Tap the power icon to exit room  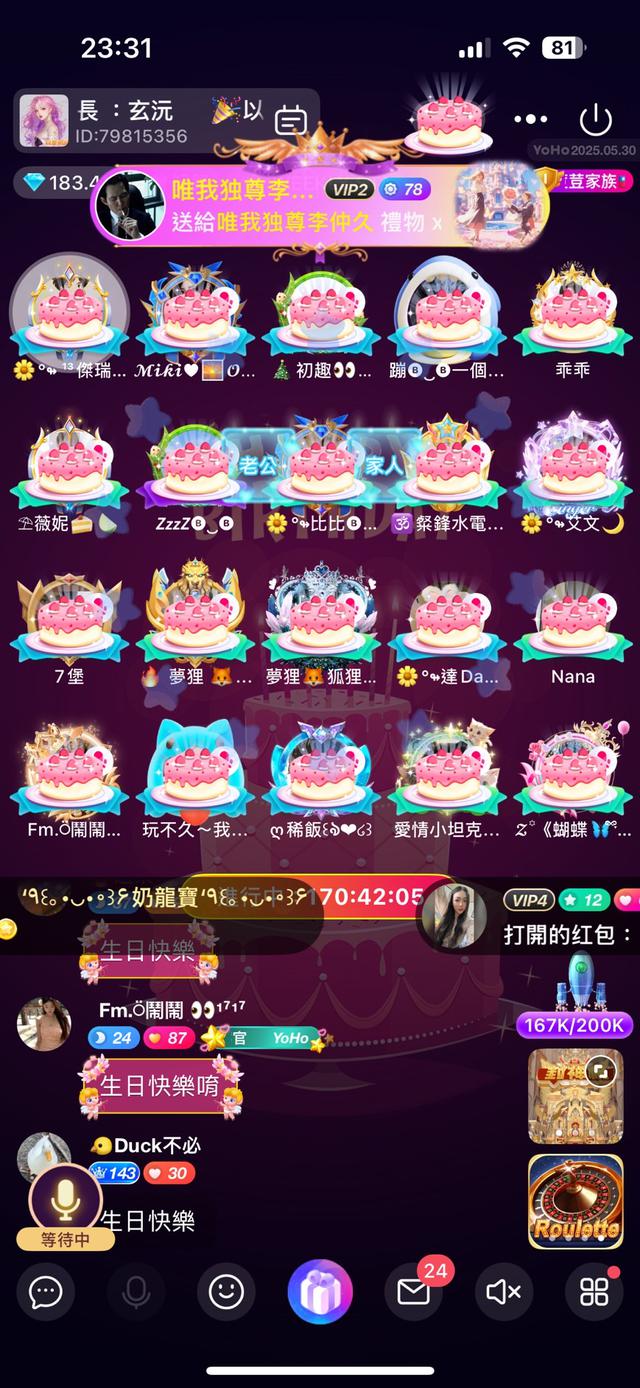(x=595, y=120)
